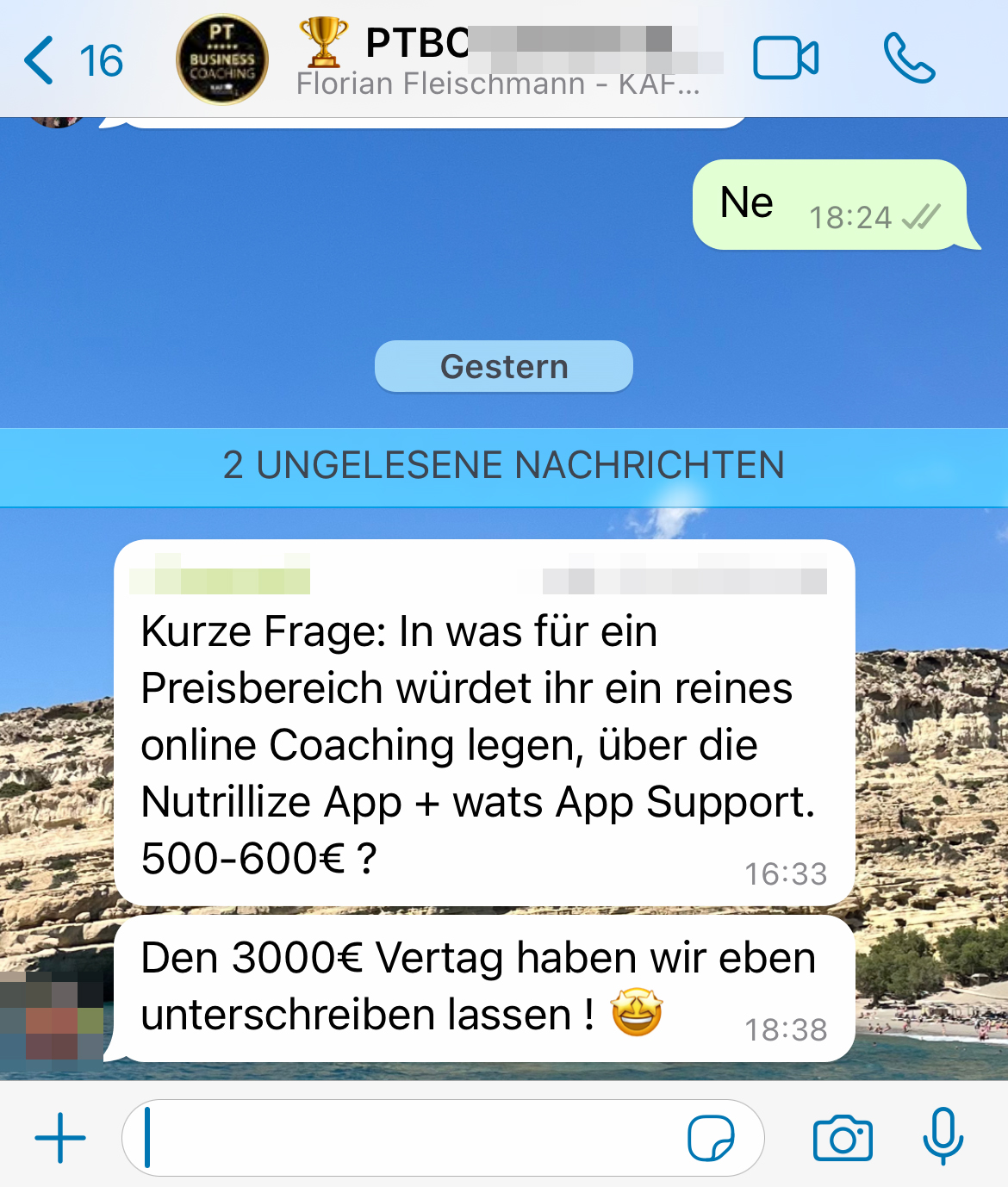Go back to the chat list
This screenshot has width=1008, height=1187.
(x=72, y=60)
